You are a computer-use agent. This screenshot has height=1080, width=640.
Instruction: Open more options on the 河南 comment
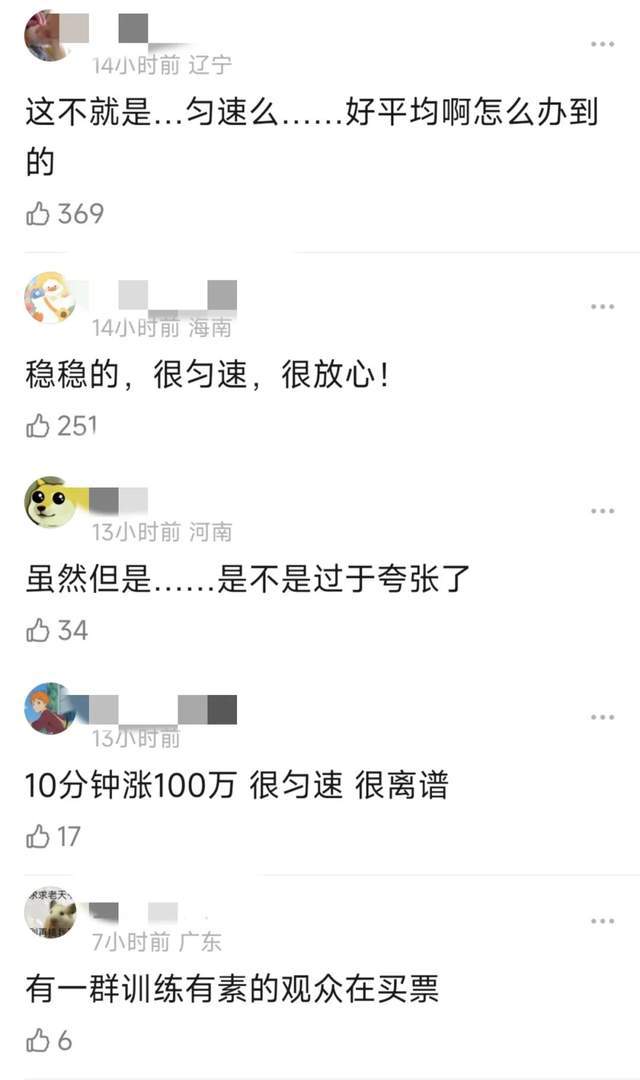(x=602, y=511)
